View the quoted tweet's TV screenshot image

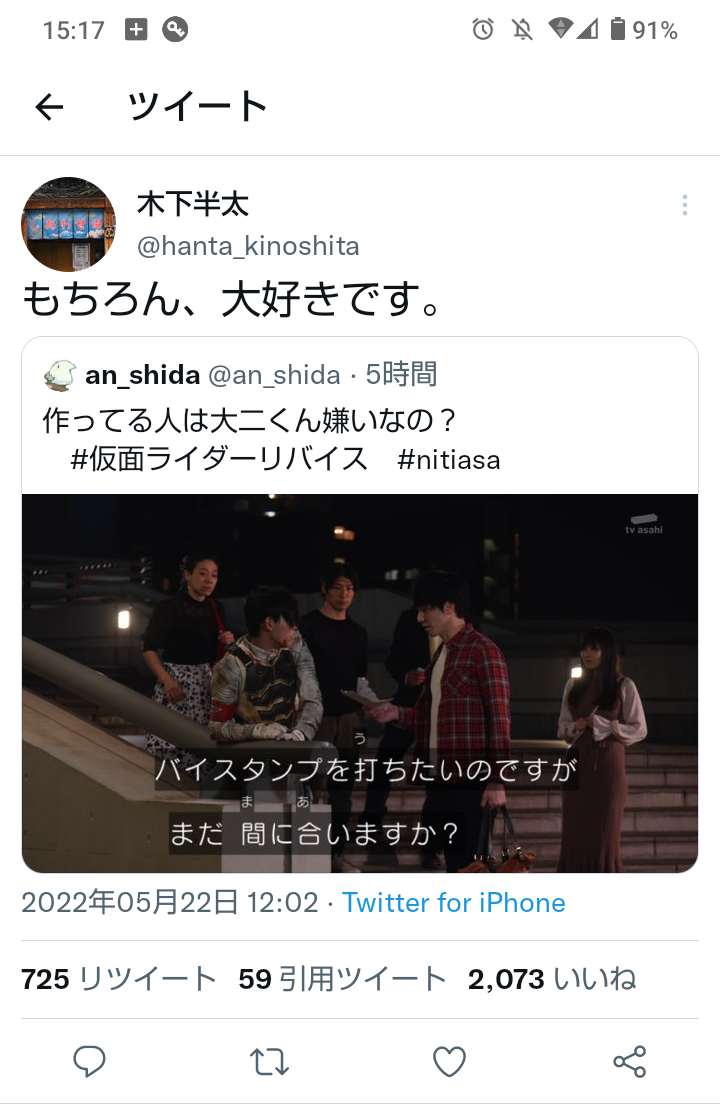tap(360, 683)
